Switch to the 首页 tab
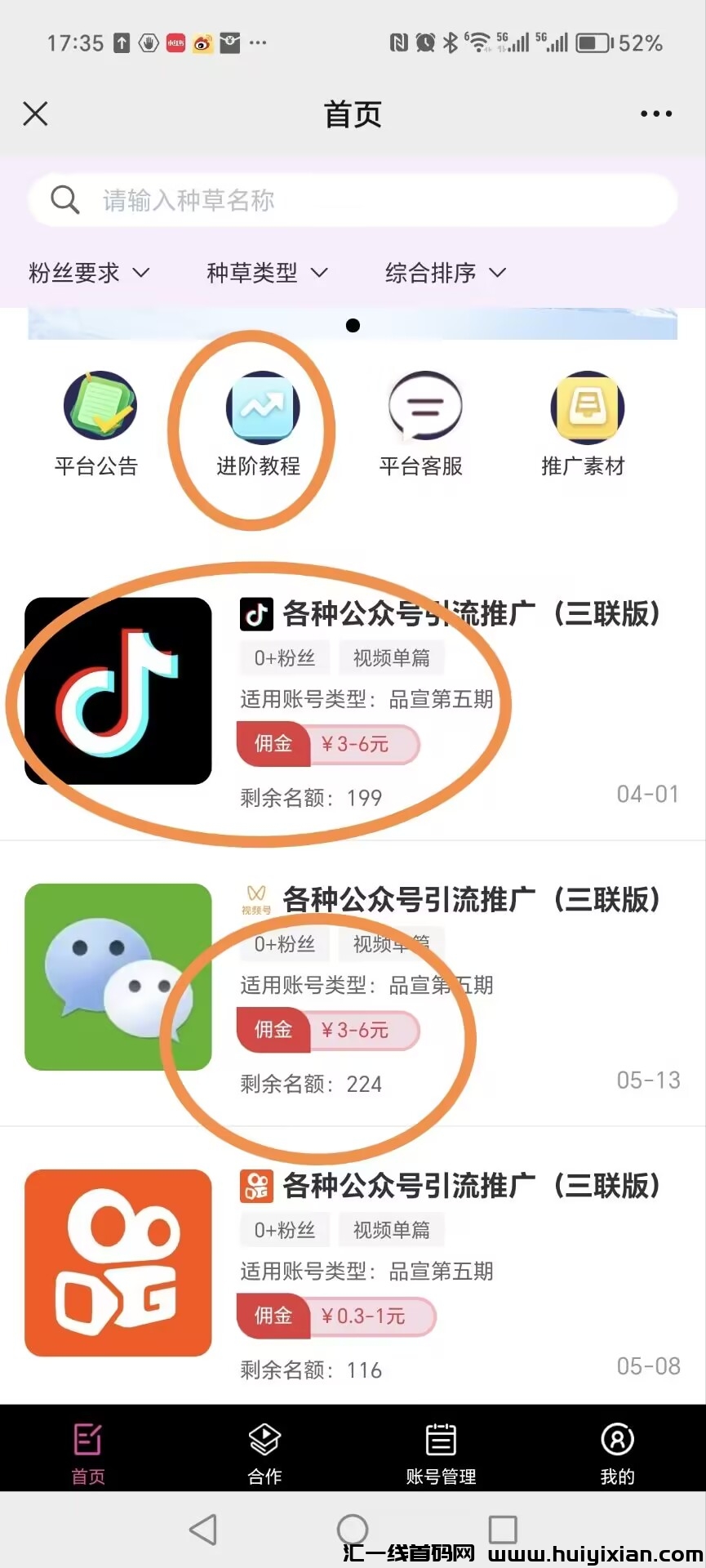 click(x=88, y=1452)
